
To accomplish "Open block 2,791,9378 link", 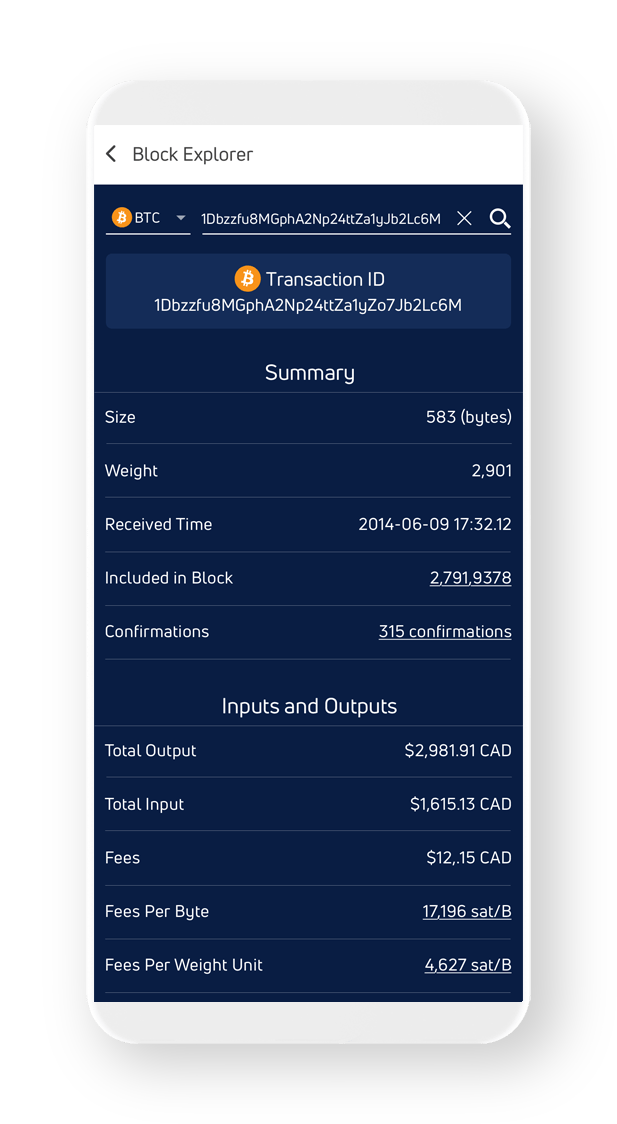I will pos(470,578).
